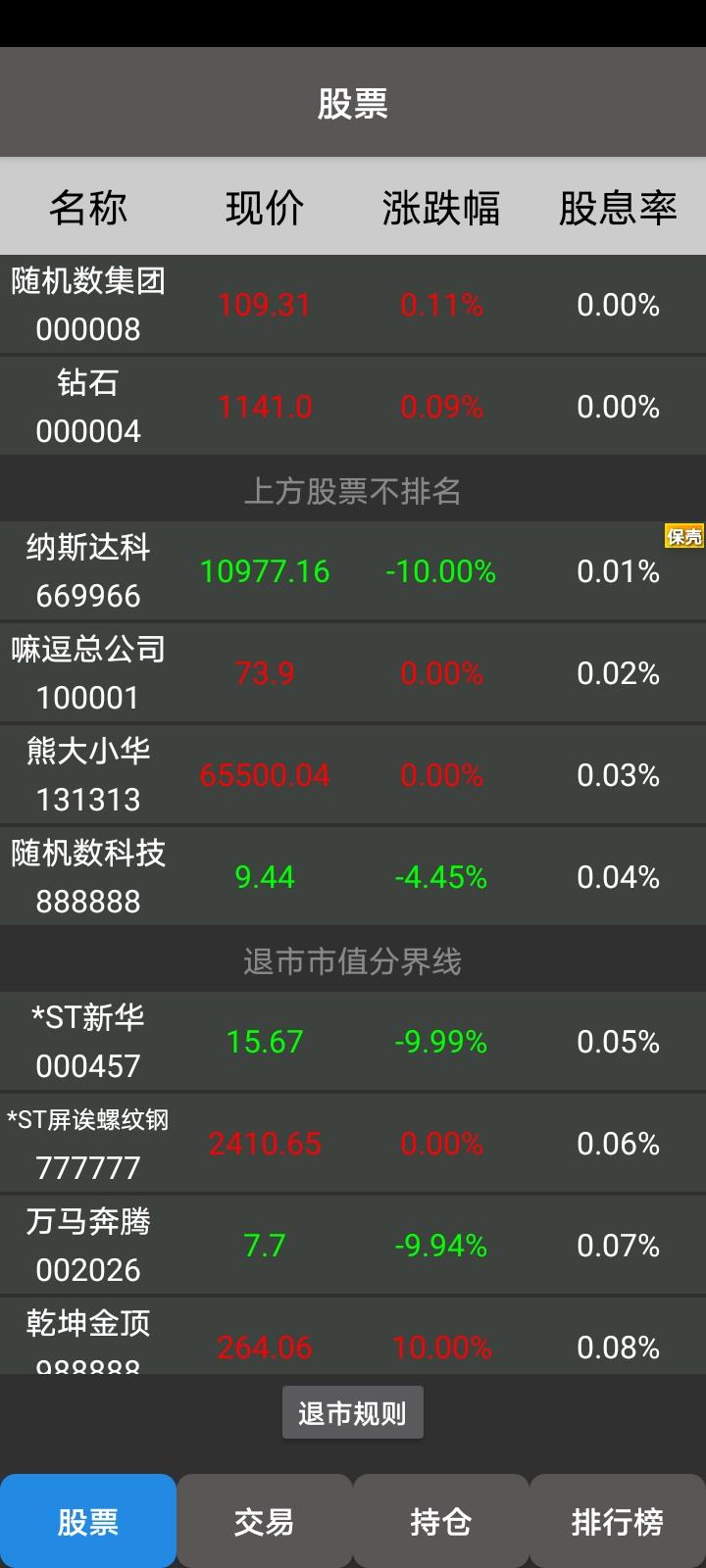Screen dimensions: 706x1568
Task: Open the 排行榜 ranking tab
Action: pos(617,1522)
